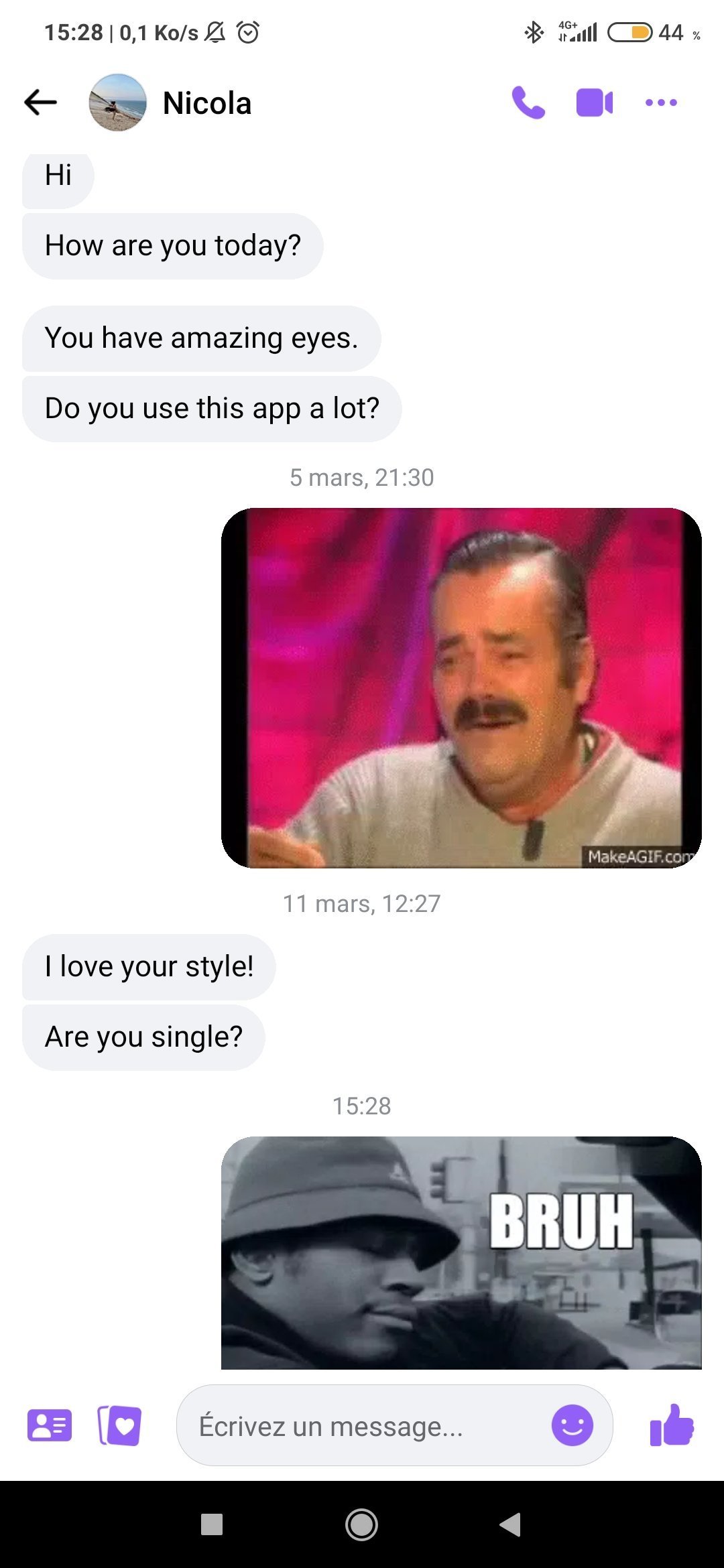Tap the contact card icon
724x1568 pixels.
coord(50,1425)
